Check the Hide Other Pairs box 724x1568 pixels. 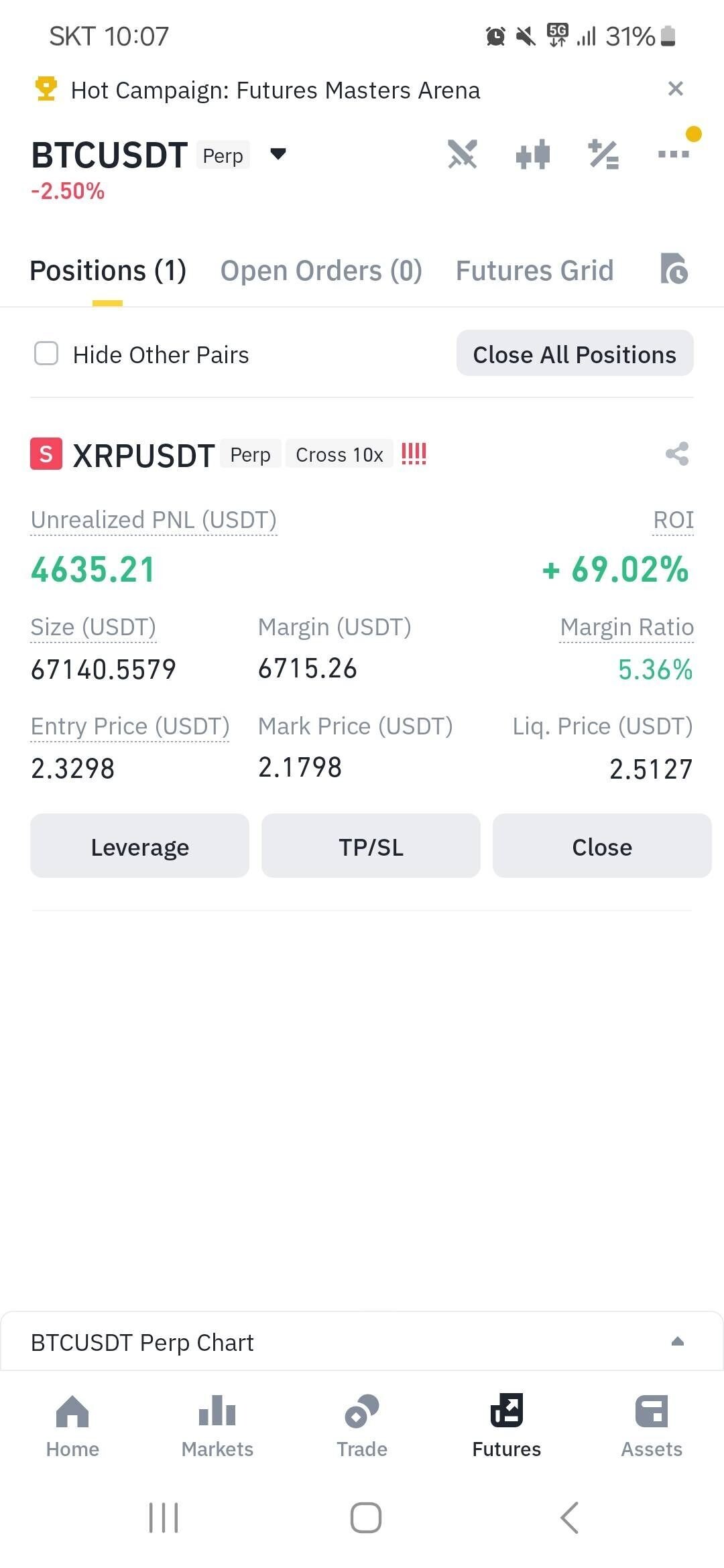point(46,354)
